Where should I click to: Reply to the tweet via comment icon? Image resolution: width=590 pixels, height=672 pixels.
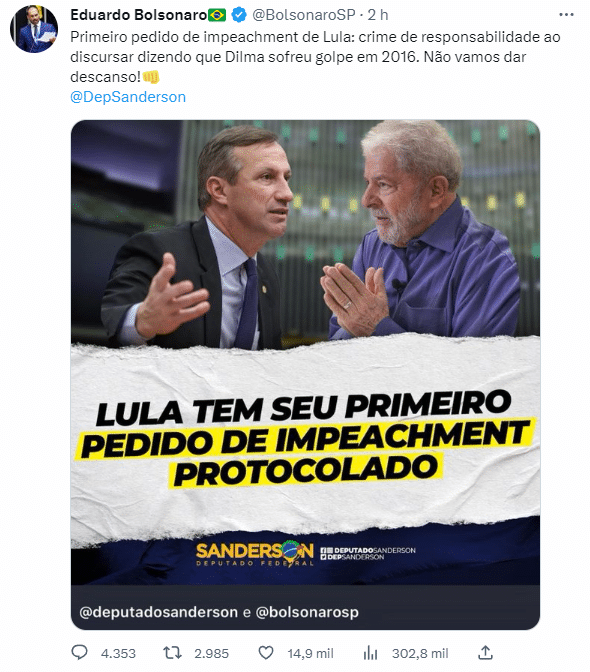click(x=79, y=653)
